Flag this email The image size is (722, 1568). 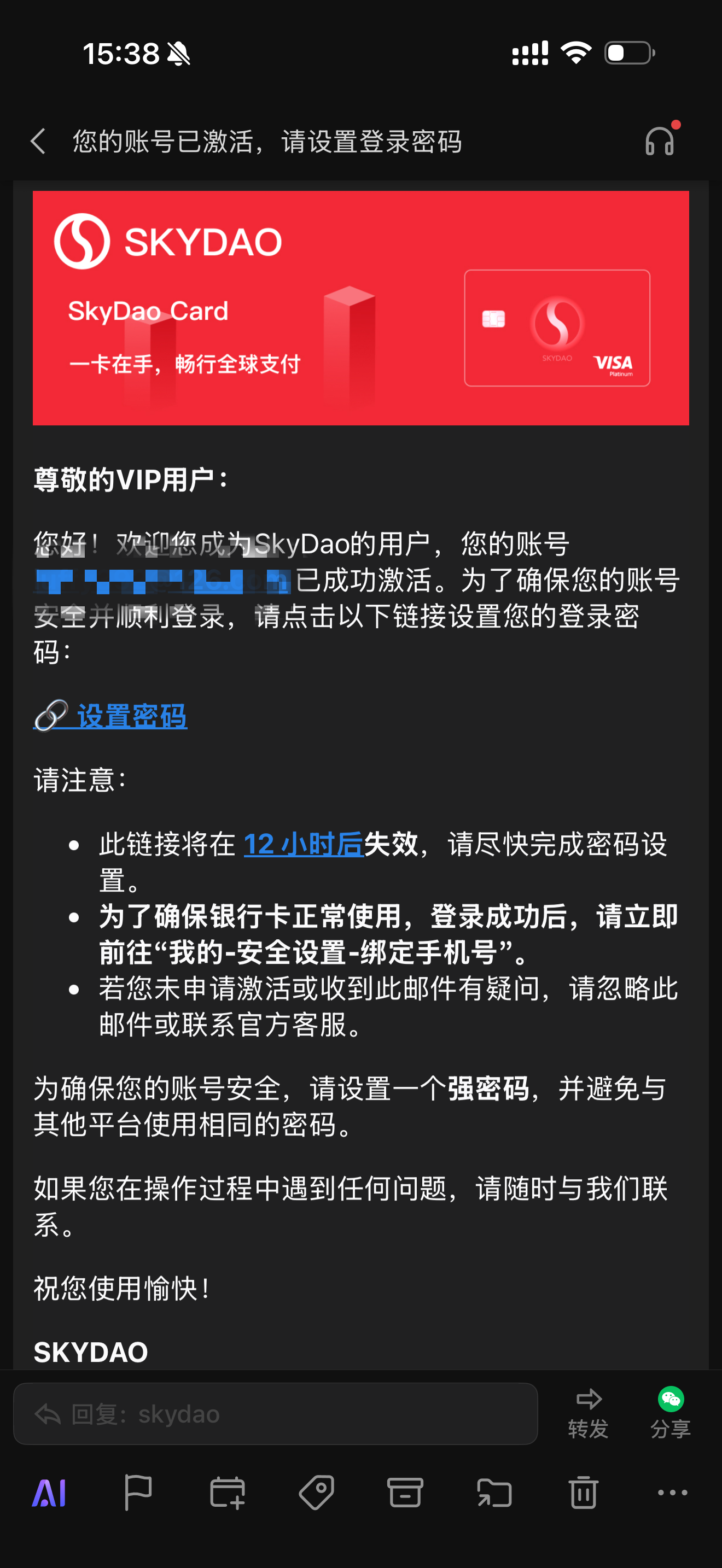[138, 1493]
